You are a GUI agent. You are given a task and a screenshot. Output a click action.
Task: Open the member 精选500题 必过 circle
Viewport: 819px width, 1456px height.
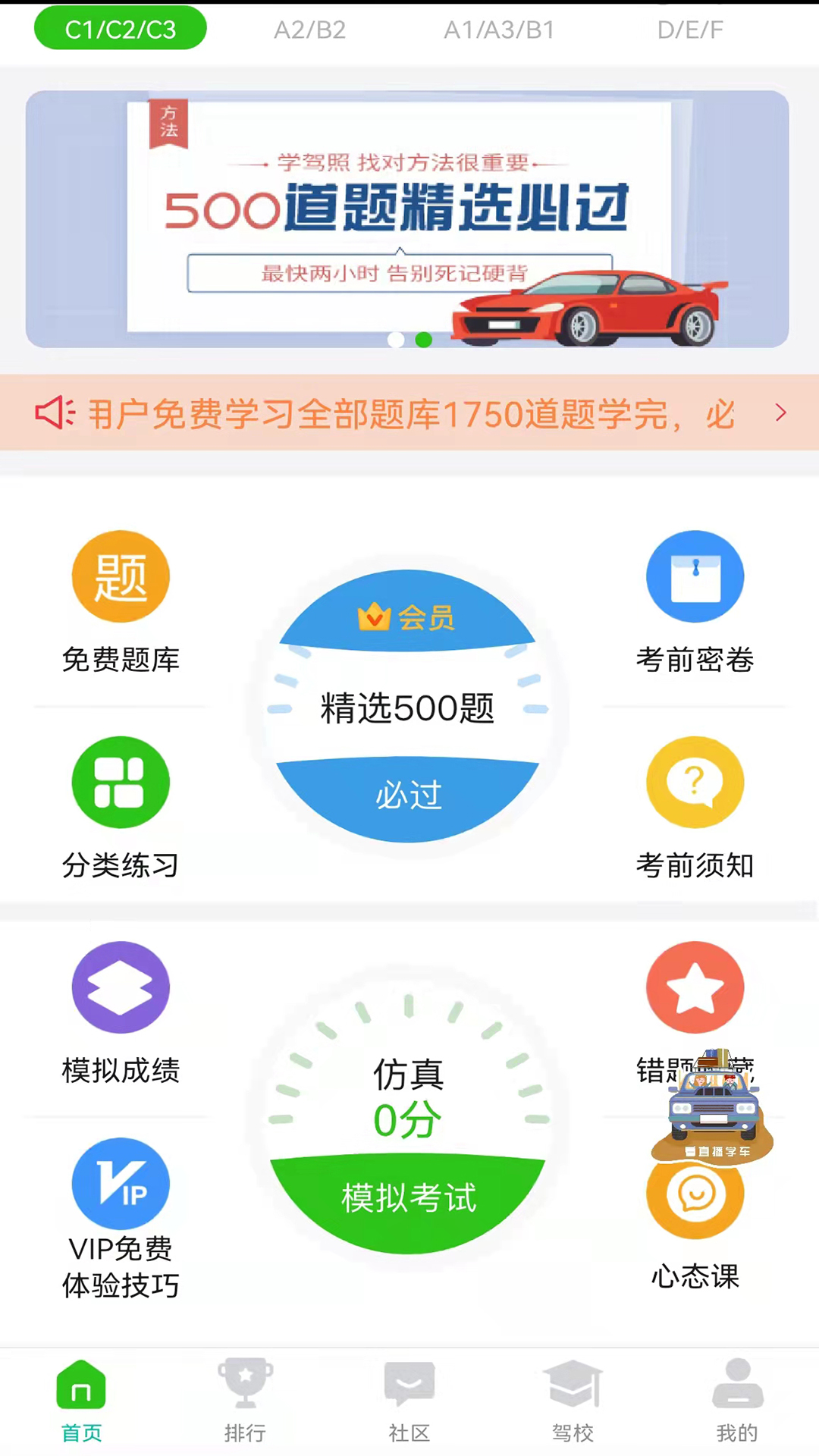(x=407, y=707)
